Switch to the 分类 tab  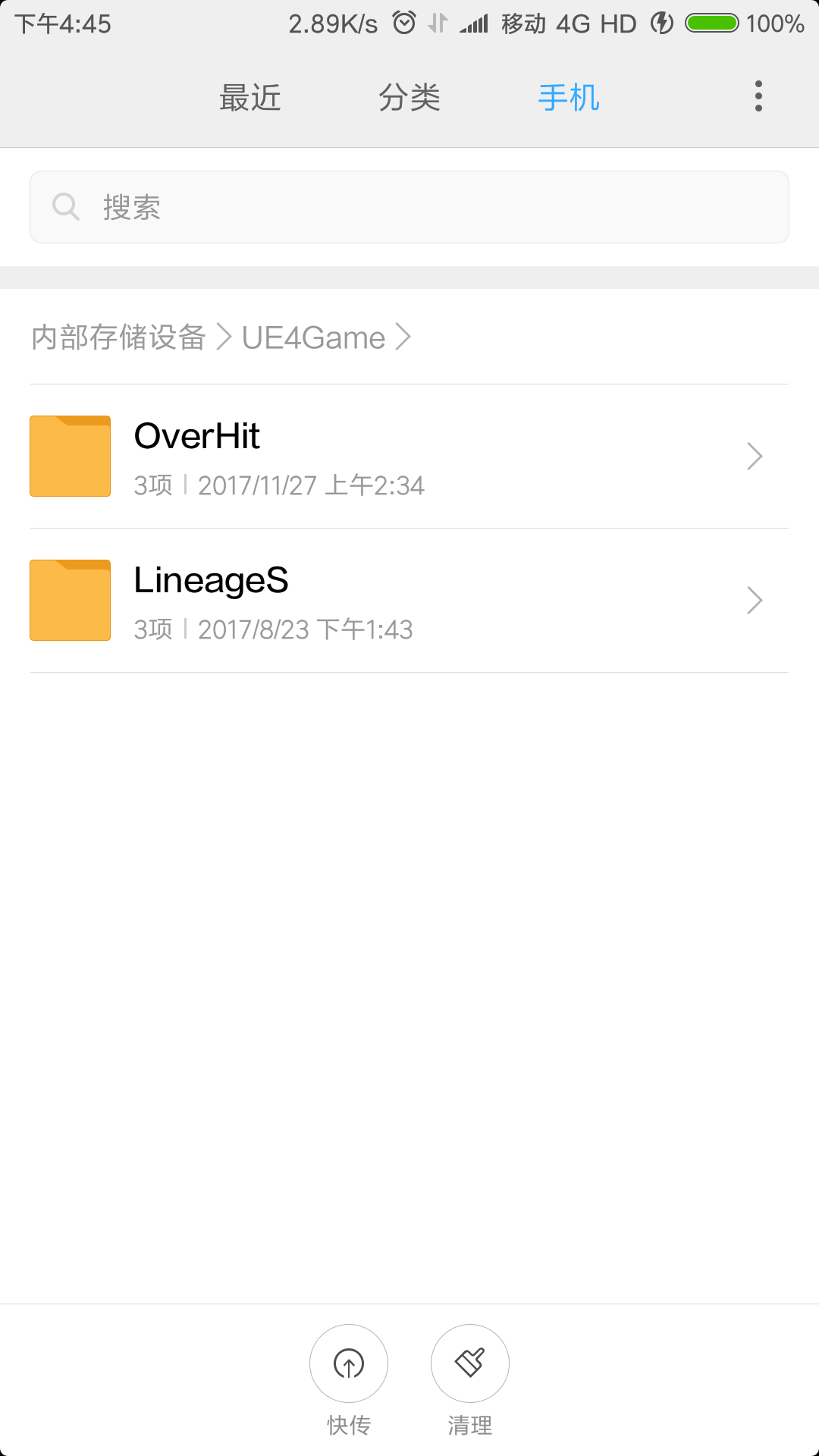pos(409,98)
